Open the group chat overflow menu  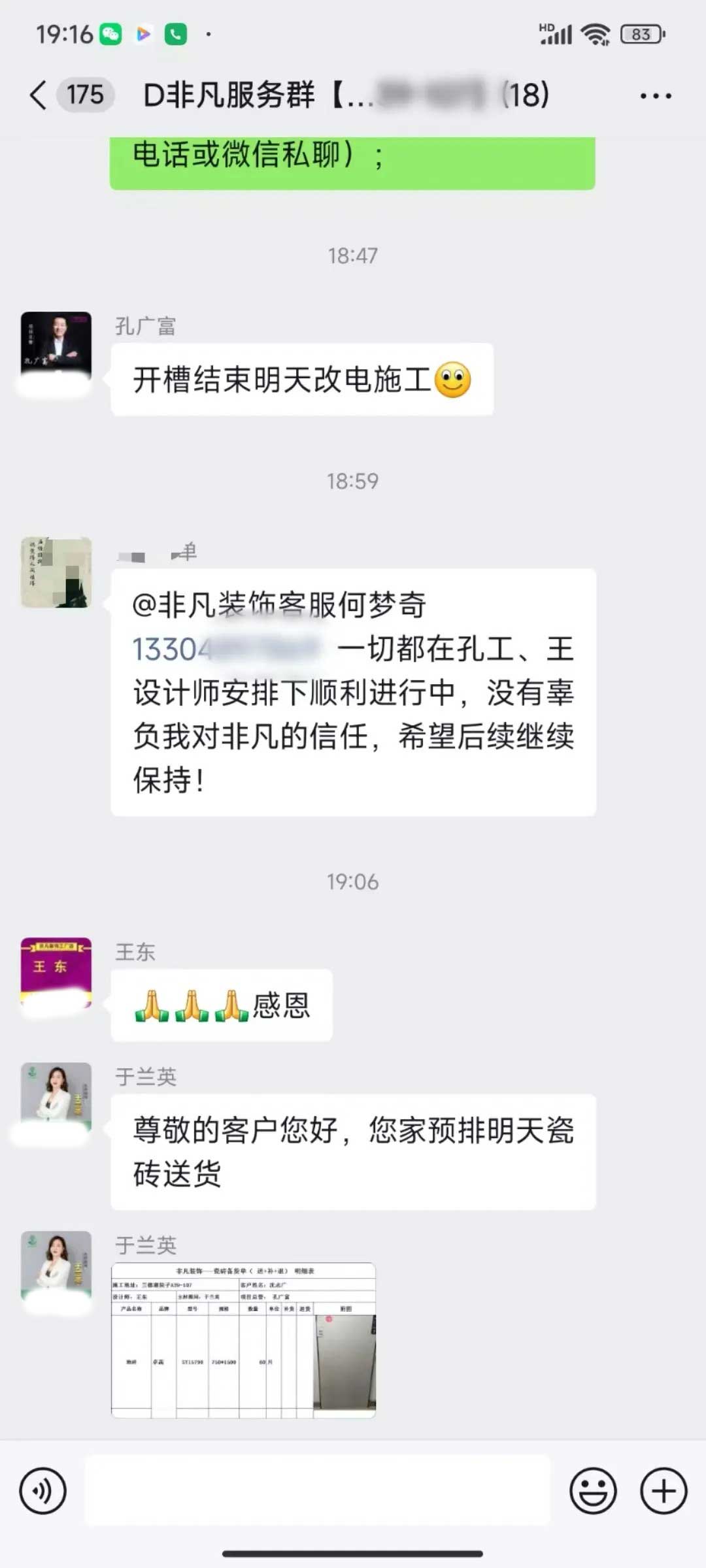click(x=655, y=96)
